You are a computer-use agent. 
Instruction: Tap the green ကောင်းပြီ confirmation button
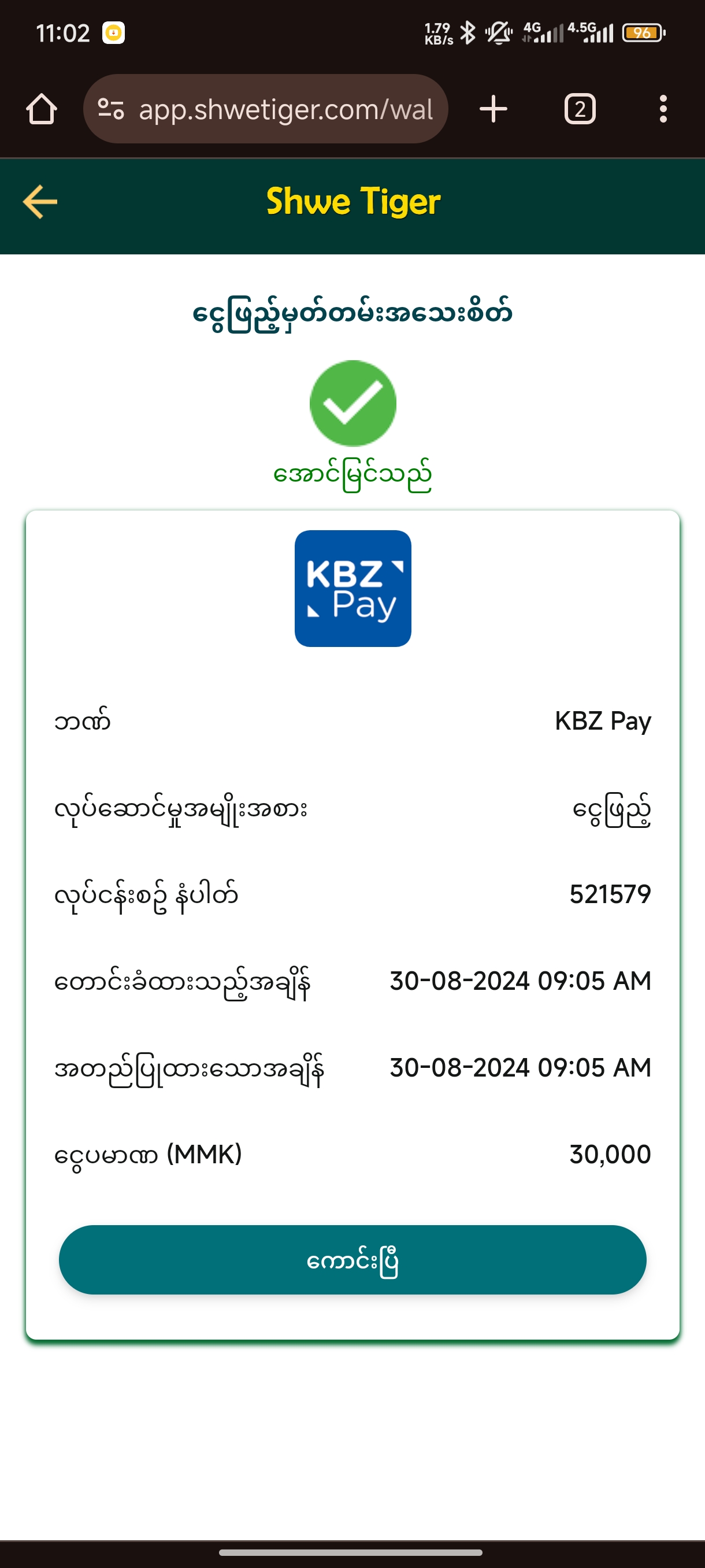coord(352,1259)
